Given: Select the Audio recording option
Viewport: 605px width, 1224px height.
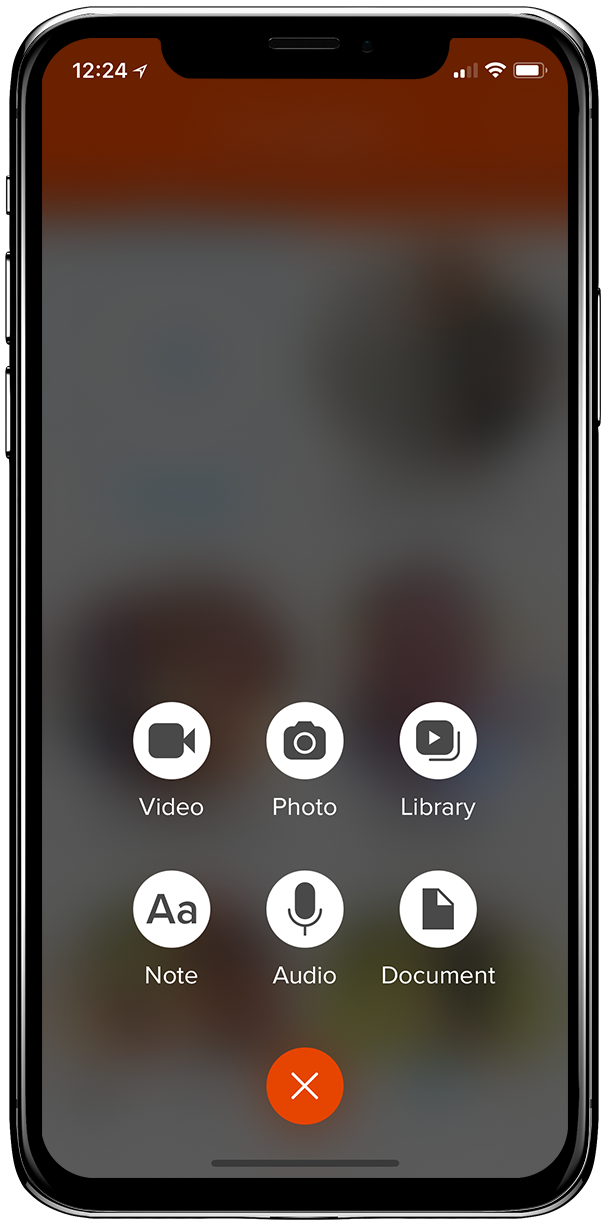Looking at the screenshot, I should 305,909.
